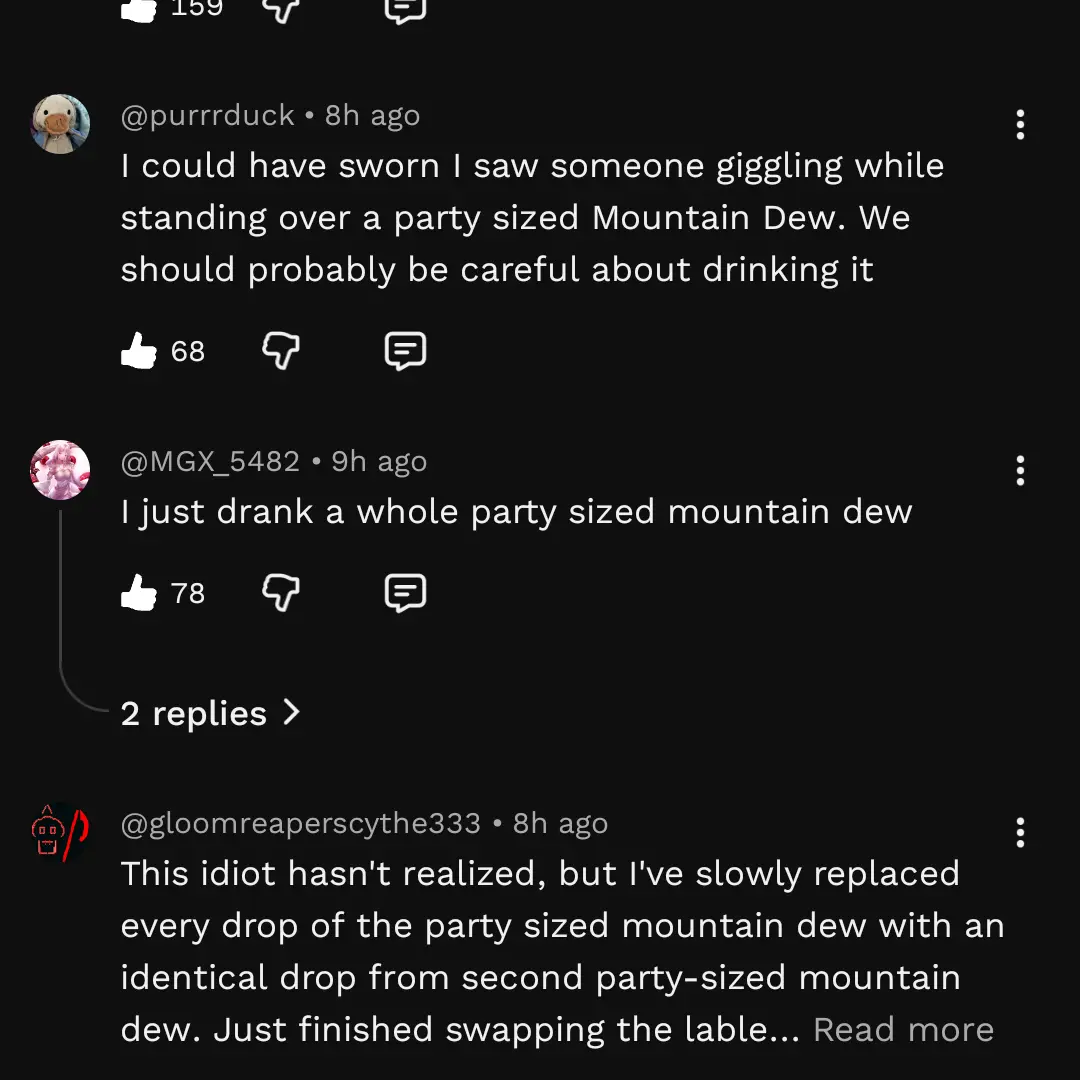Reply to the comment with 159 likes
The image size is (1080, 1080).
coord(405,9)
